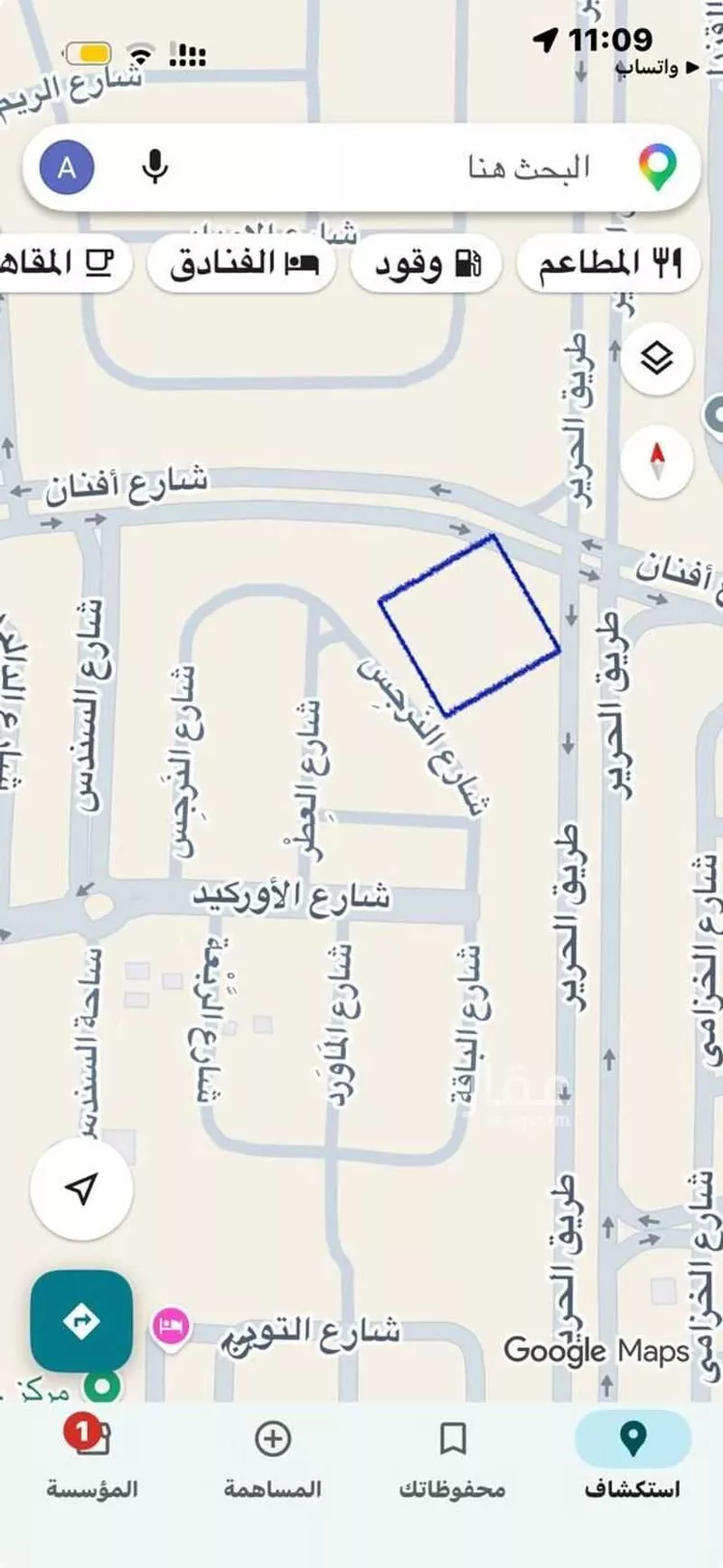Open the Google account avatar labeled A
Viewport: 723px width, 1568px height.
(x=64, y=166)
